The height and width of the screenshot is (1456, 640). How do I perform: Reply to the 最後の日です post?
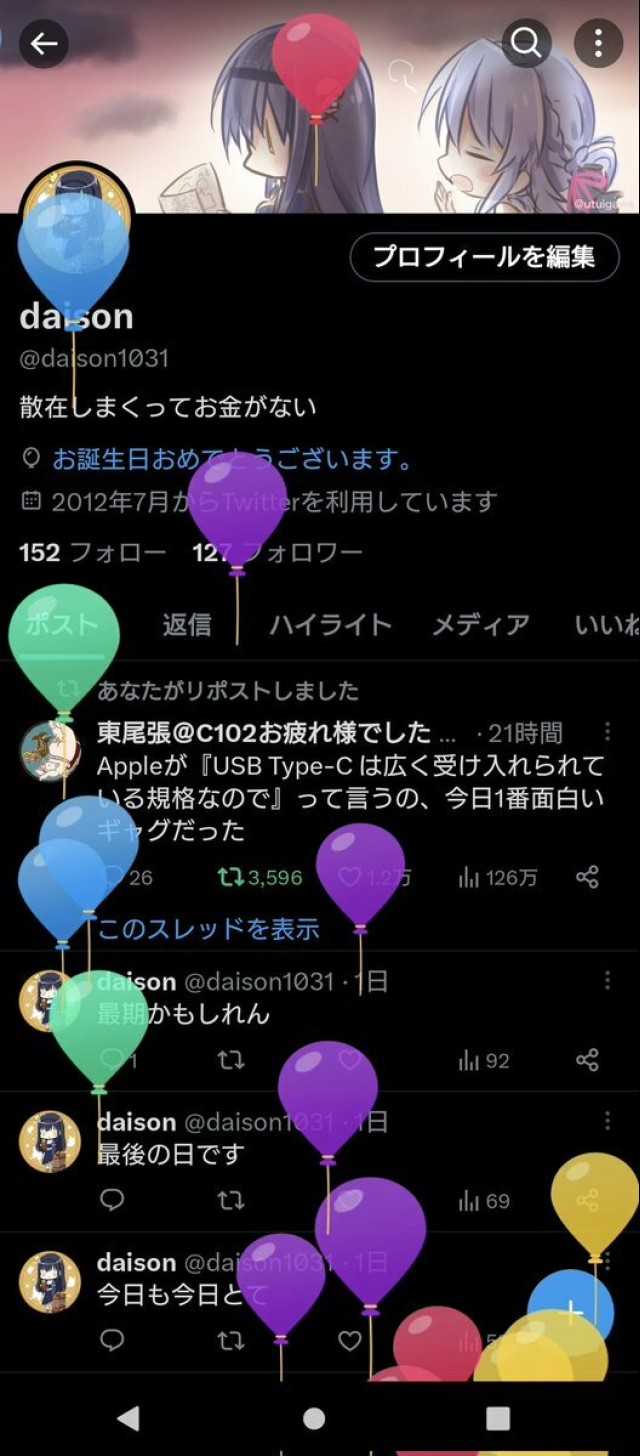click(113, 1200)
